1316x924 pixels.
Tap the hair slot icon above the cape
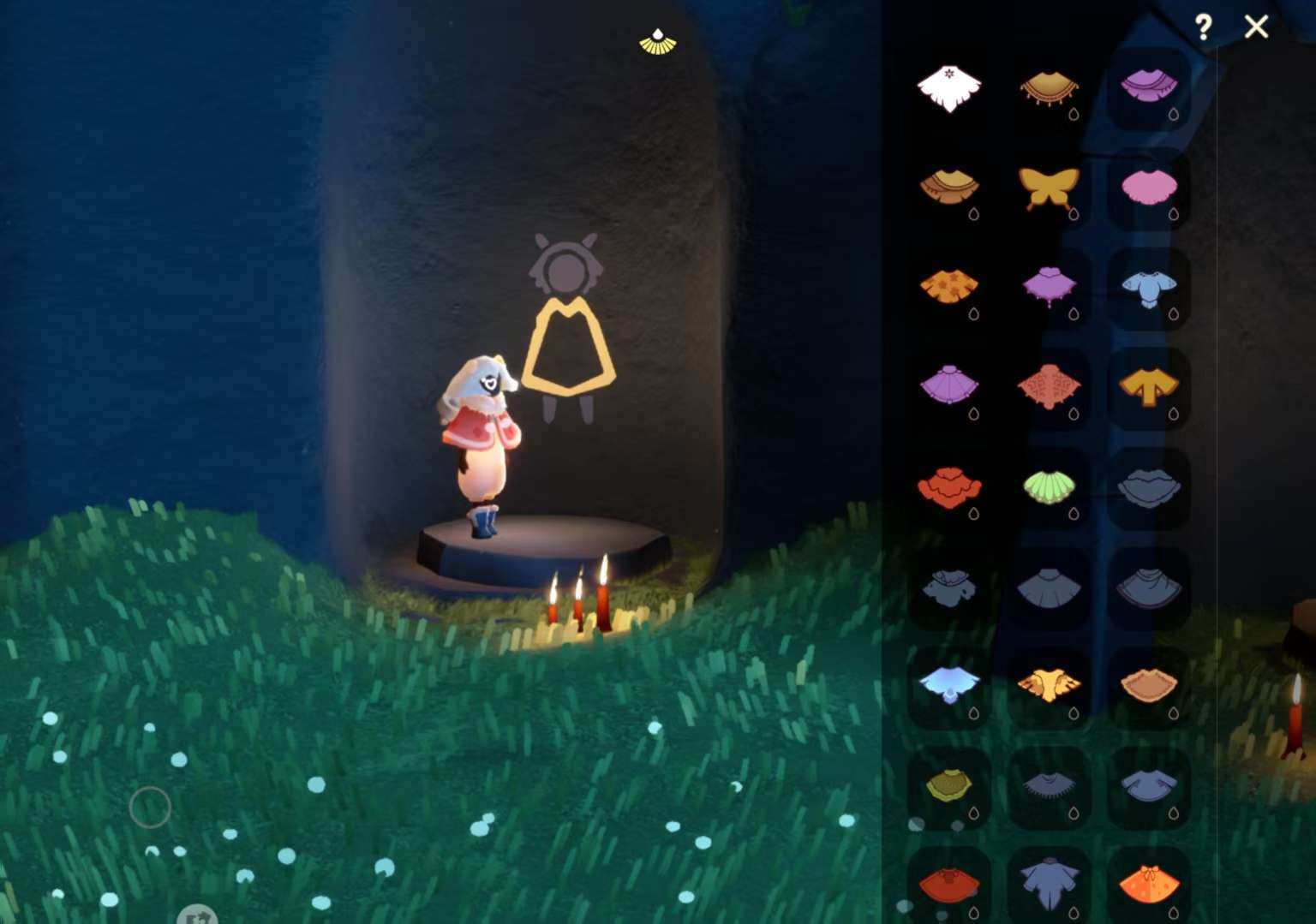tap(565, 267)
